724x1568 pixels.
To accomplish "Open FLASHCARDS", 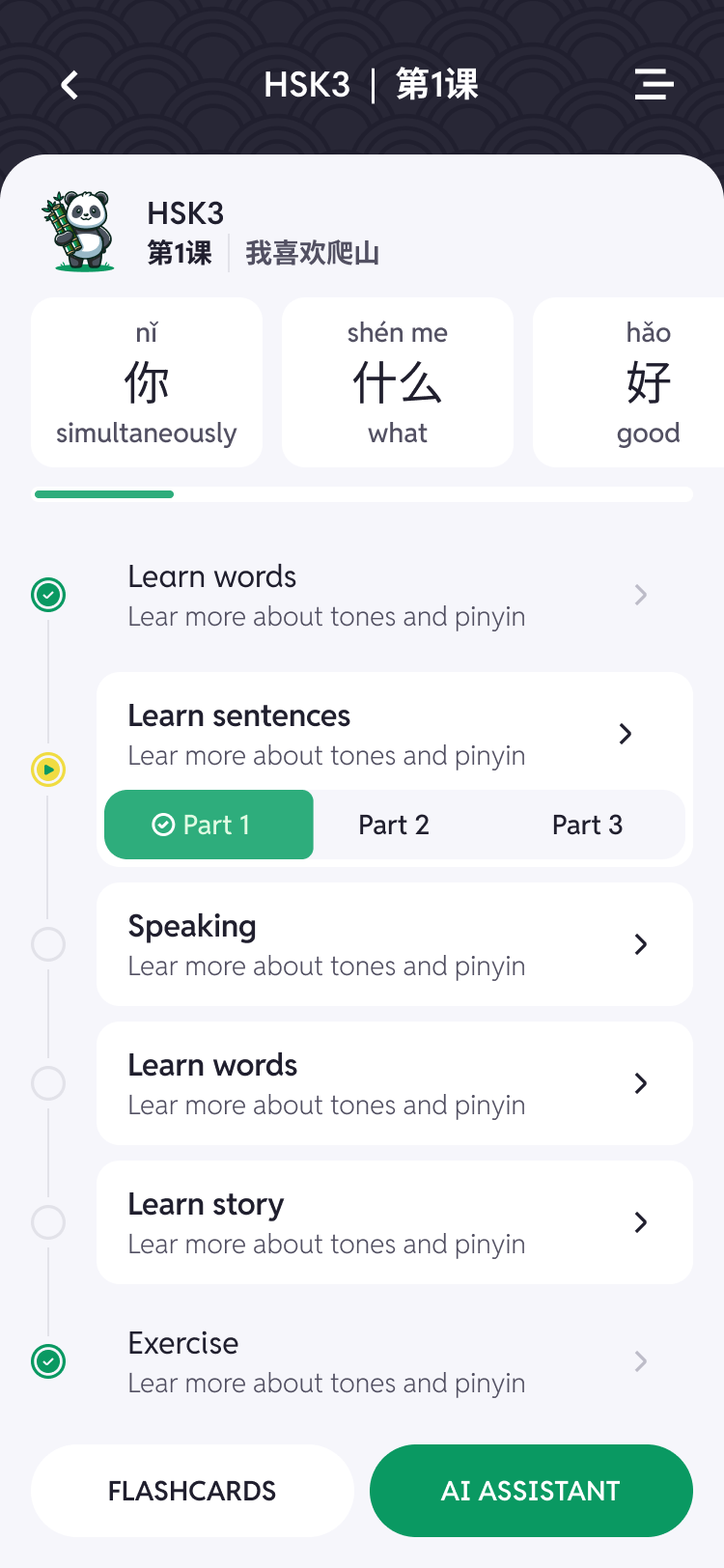I will click(x=192, y=1491).
